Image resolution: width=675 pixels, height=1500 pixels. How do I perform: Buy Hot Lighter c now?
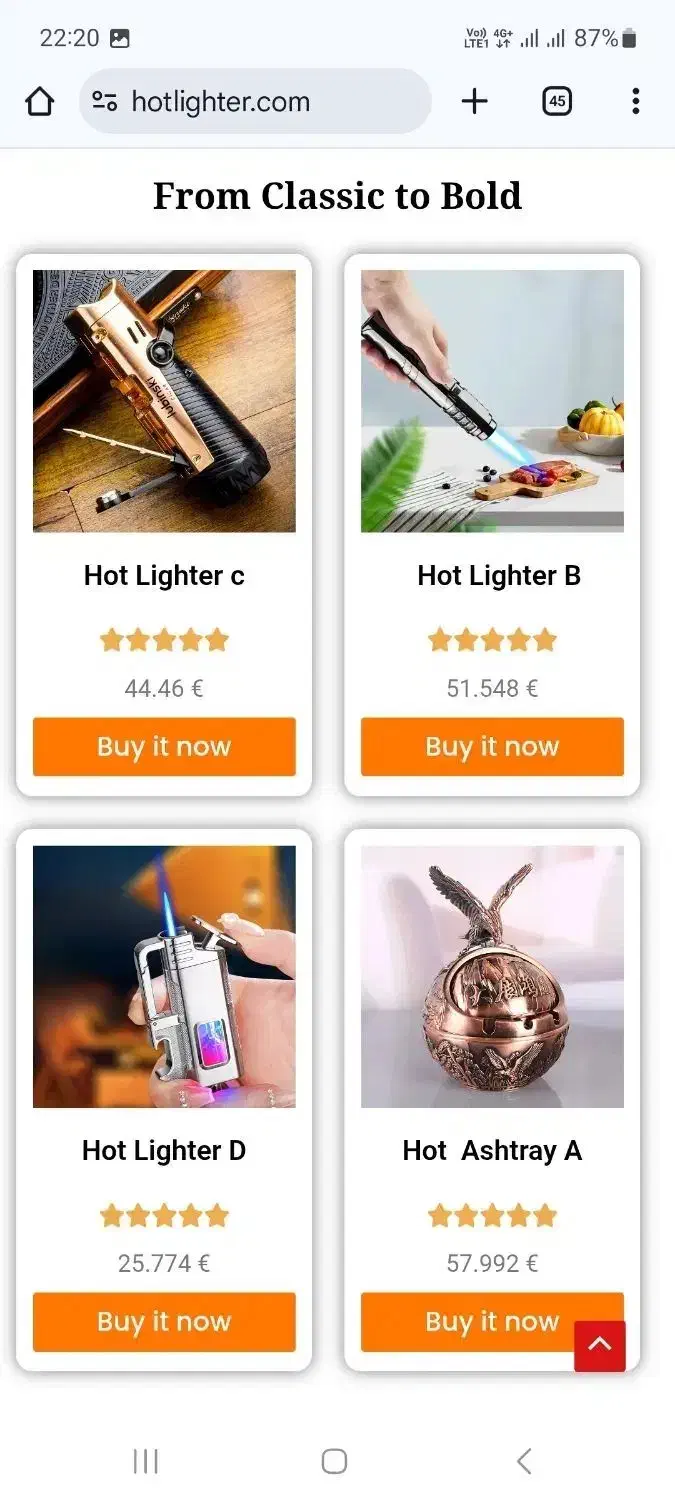(x=164, y=746)
